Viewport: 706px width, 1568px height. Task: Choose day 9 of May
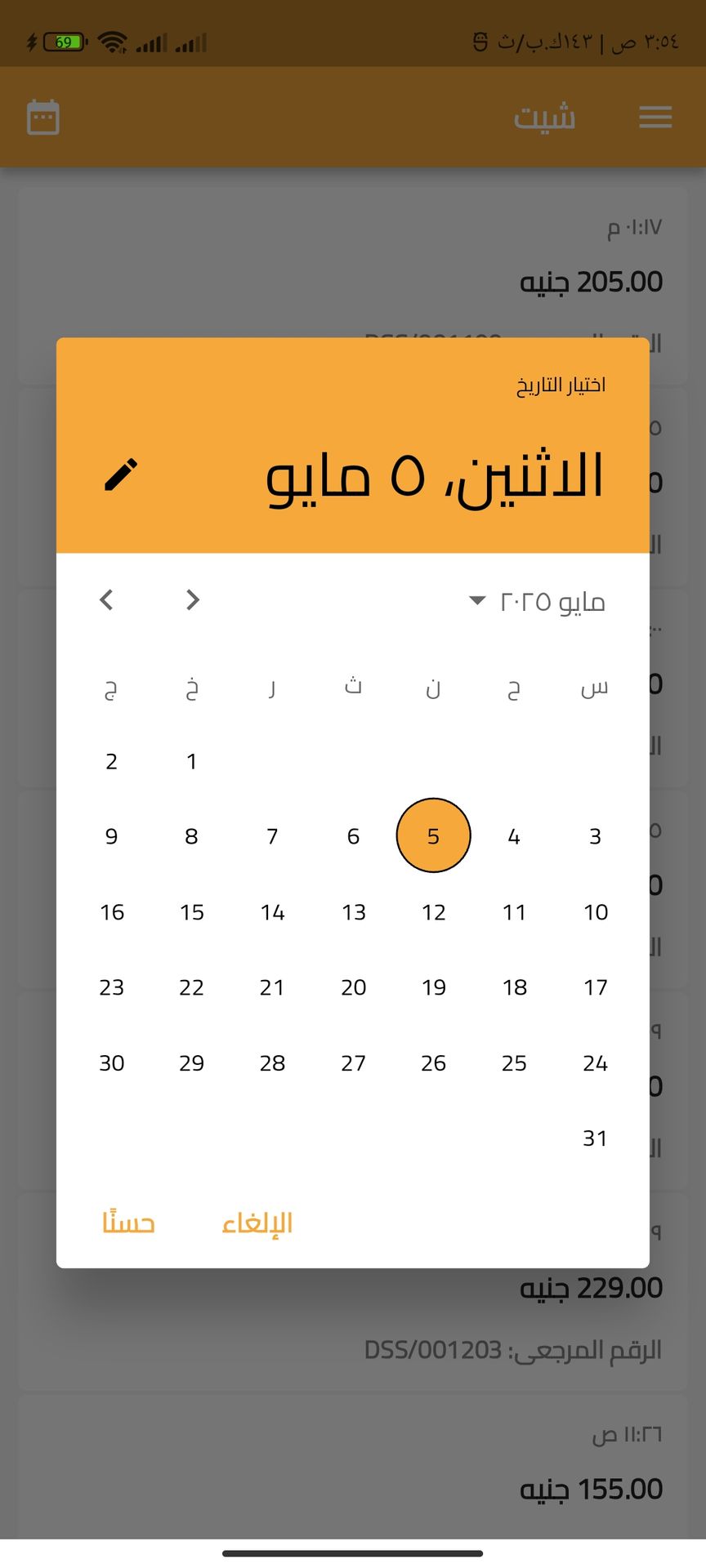pos(112,836)
